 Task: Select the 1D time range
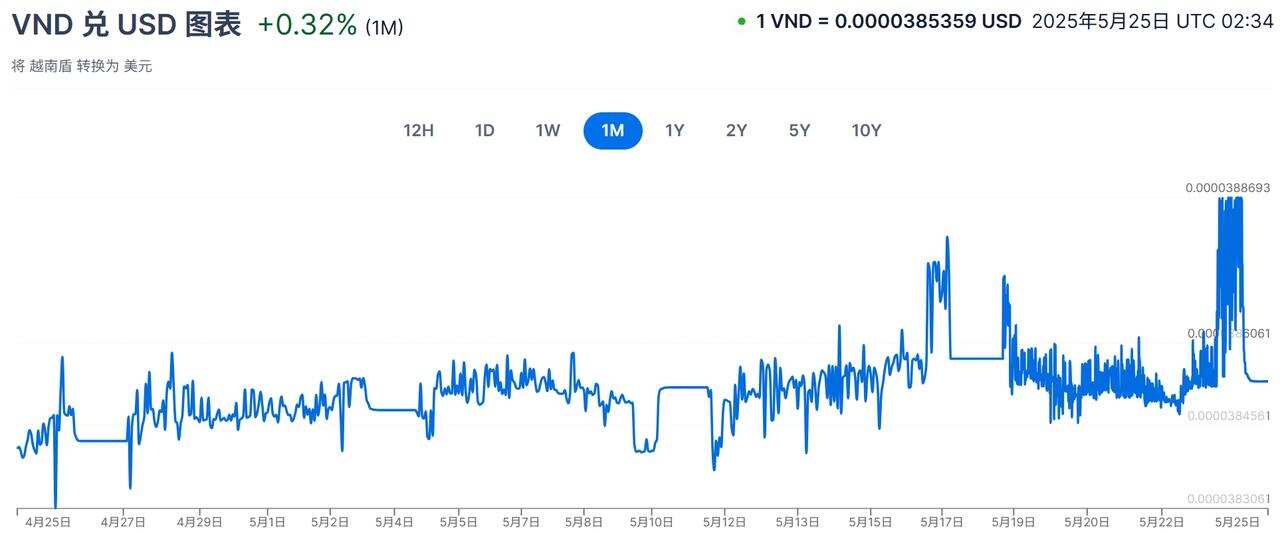point(484,130)
